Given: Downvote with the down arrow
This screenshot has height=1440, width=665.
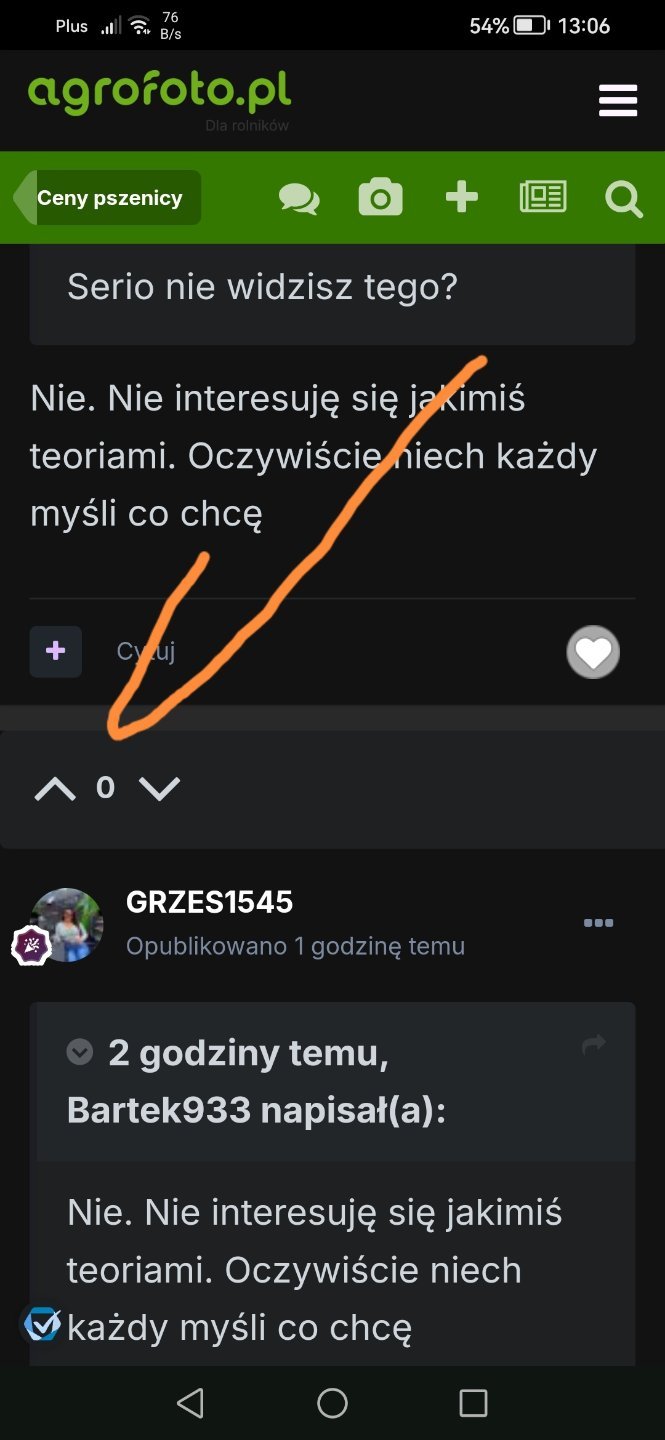Looking at the screenshot, I should [x=159, y=789].
